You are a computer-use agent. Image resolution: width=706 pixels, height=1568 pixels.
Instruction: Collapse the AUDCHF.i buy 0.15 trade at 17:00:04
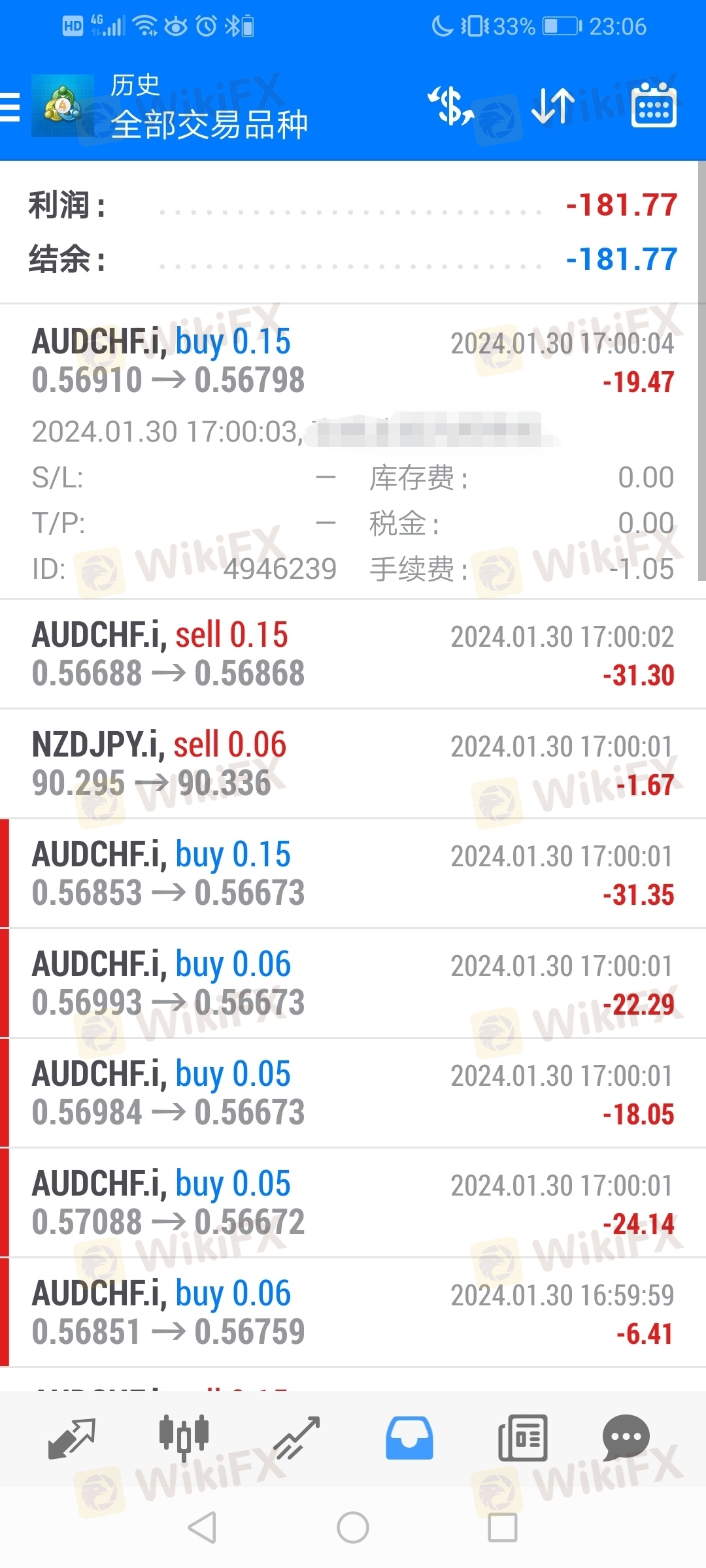[x=353, y=451]
